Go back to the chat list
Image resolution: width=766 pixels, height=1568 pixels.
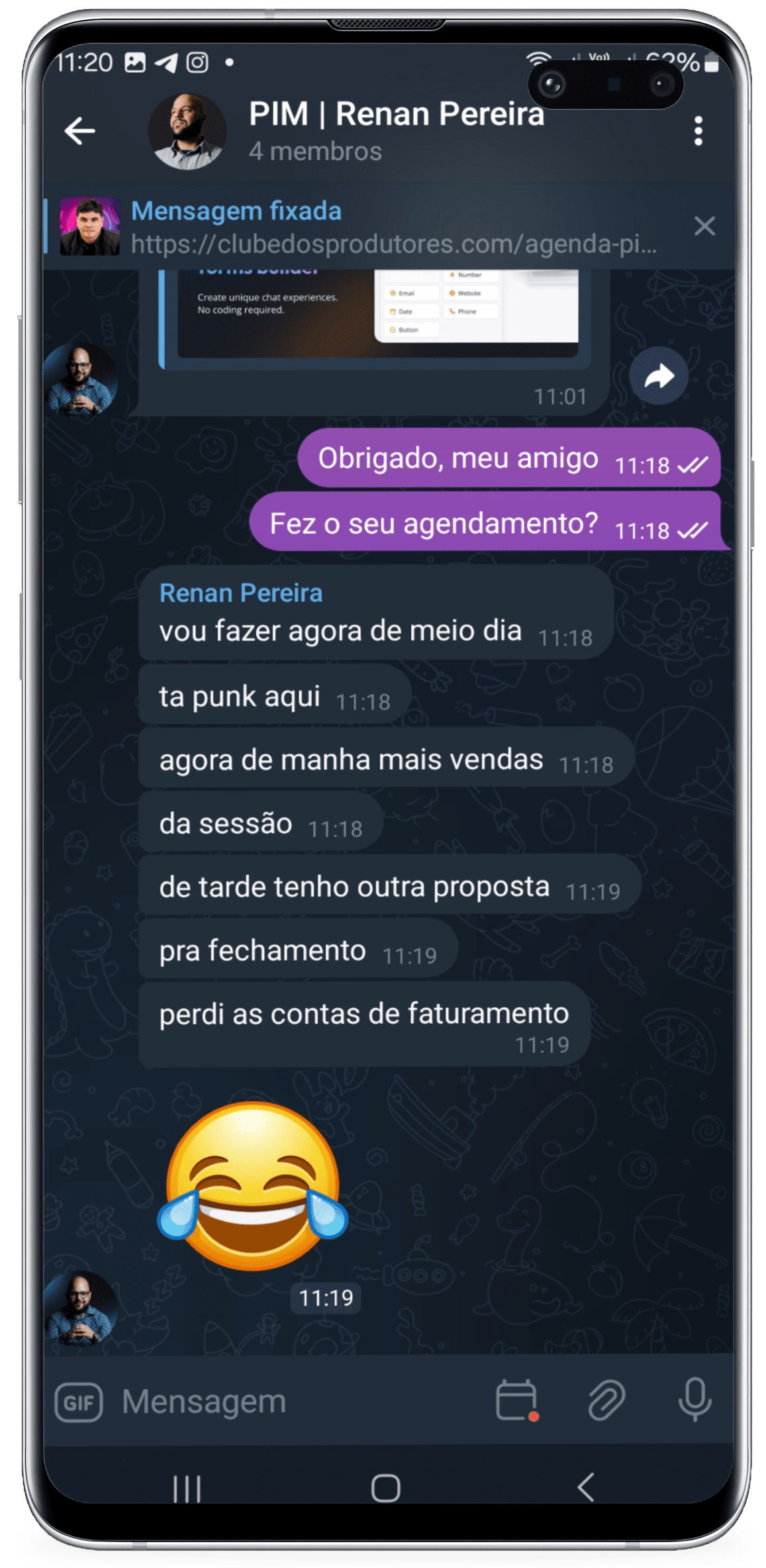80,130
